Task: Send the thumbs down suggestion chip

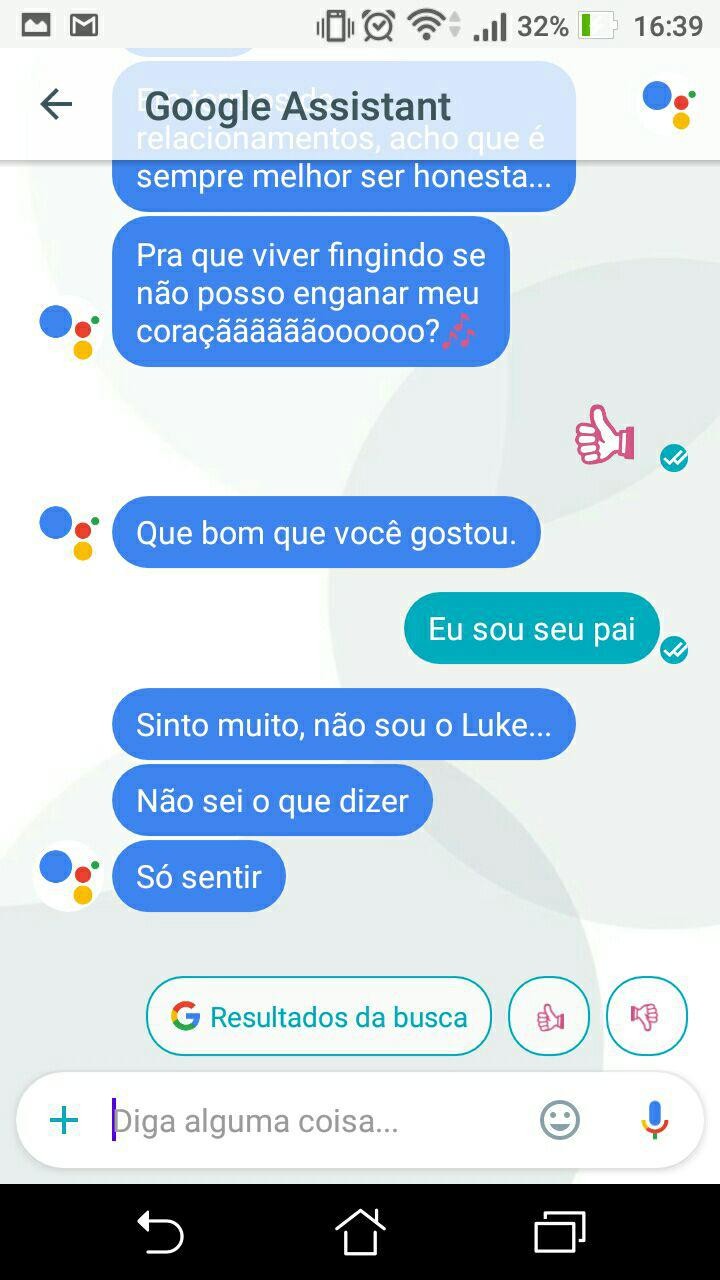Action: 647,1016
